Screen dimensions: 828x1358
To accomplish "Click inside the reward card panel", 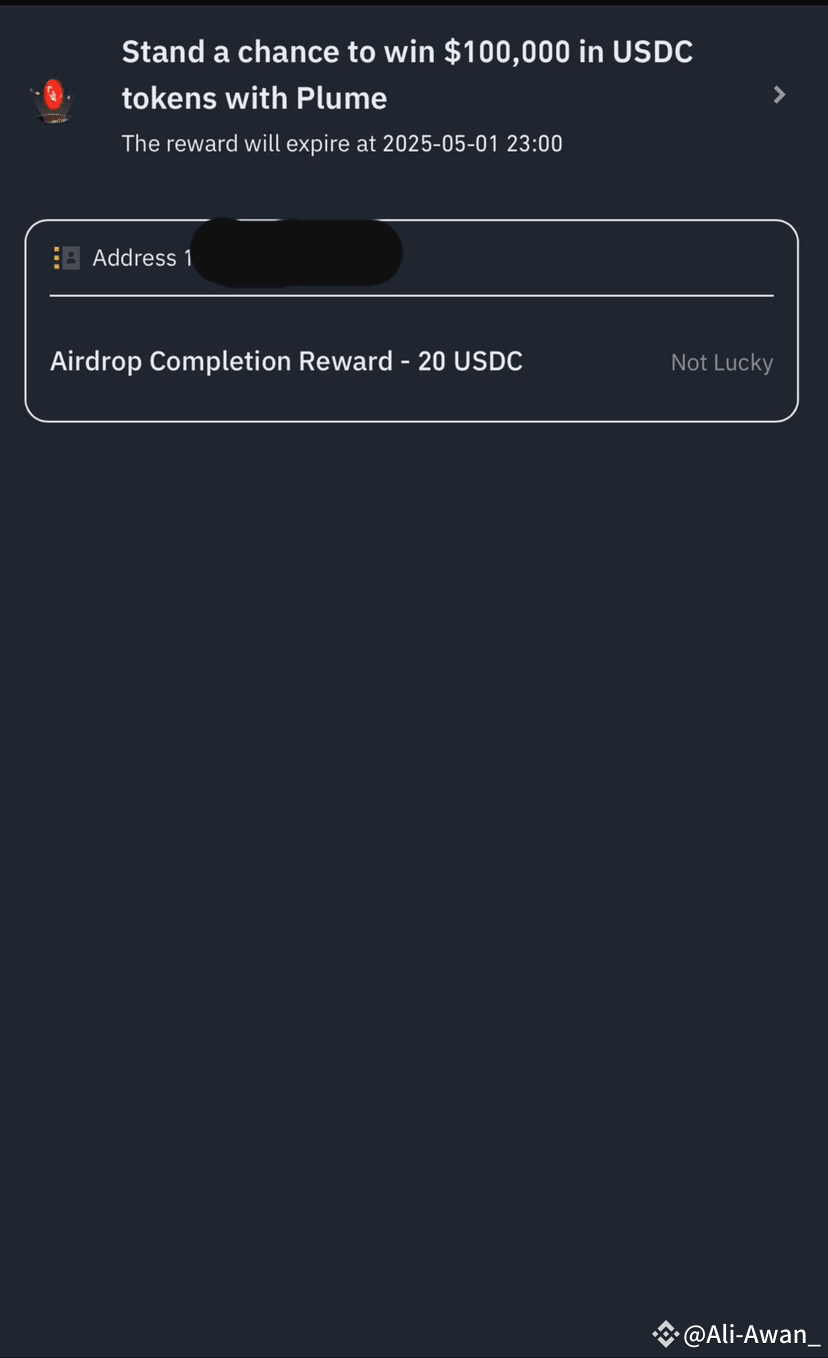I will click(411, 320).
